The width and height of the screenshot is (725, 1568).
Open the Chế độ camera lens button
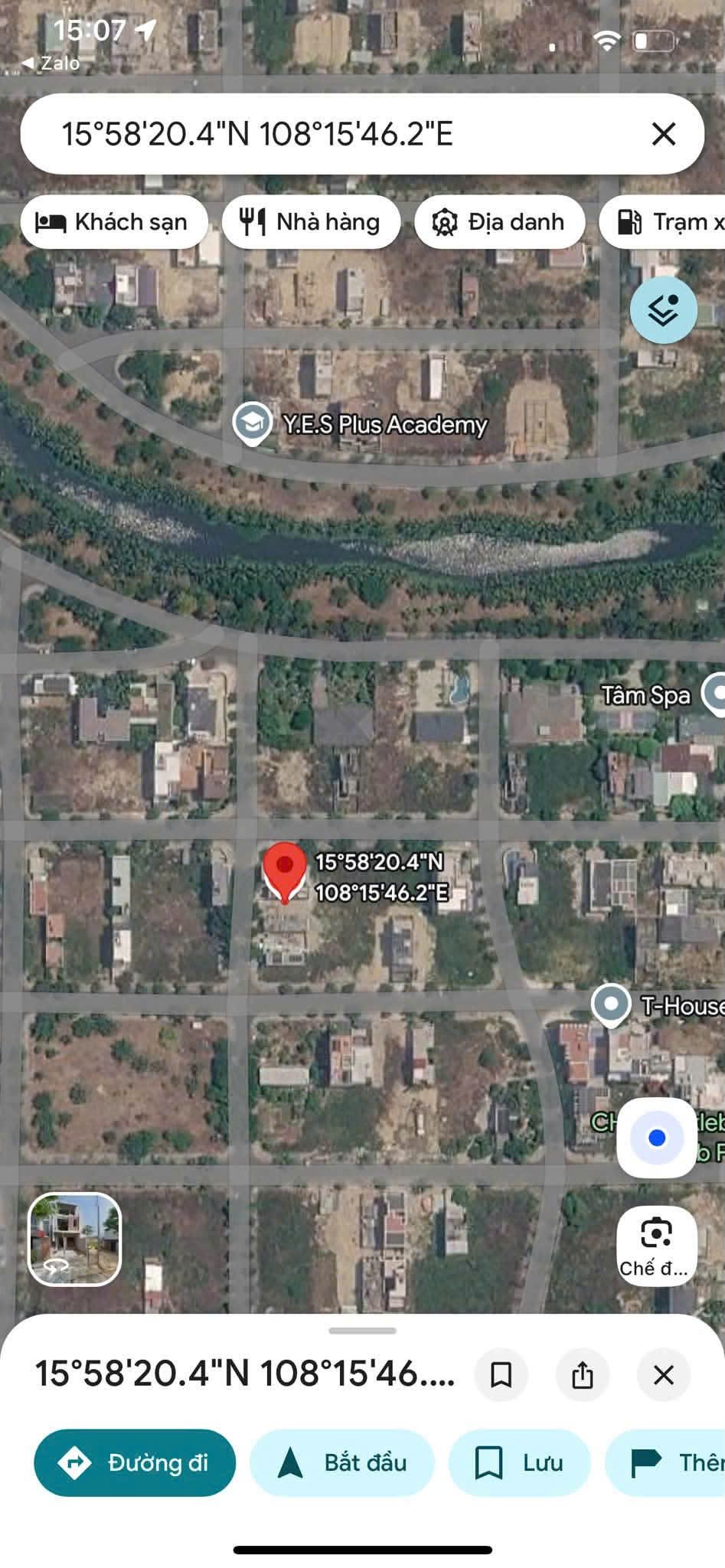click(656, 1246)
